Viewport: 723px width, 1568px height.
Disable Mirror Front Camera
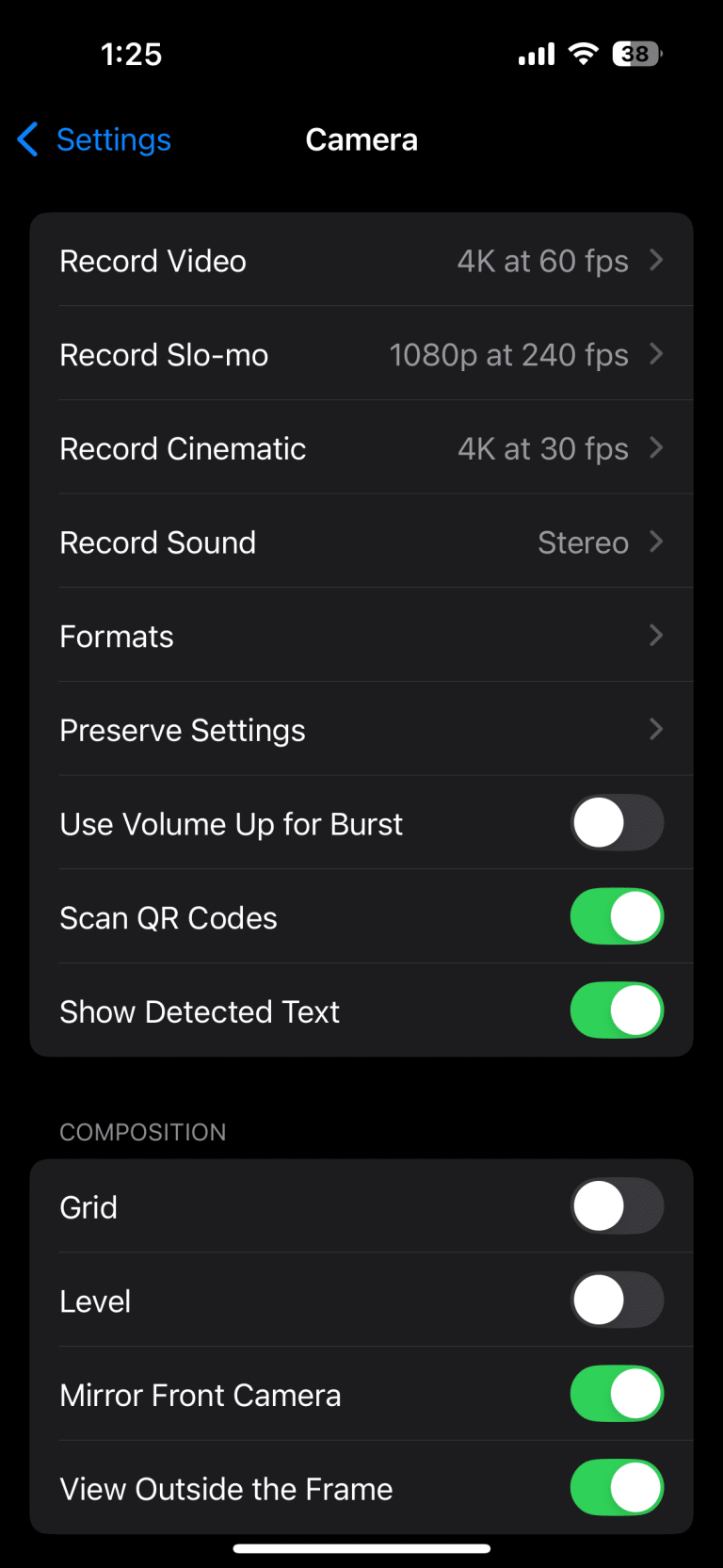coord(617,1394)
